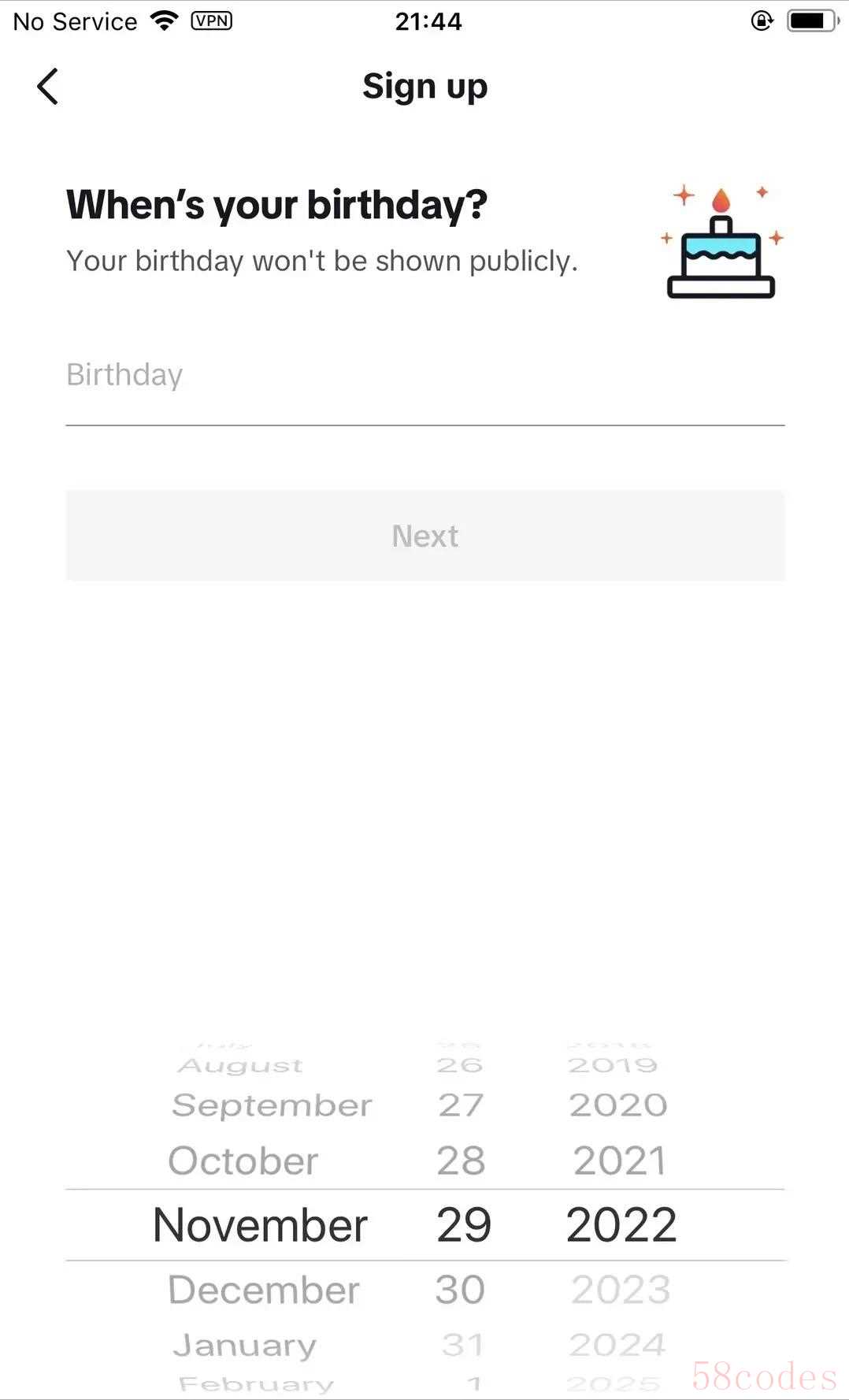Select October in the month picker
Image resolution: width=849 pixels, height=1400 pixels.
(243, 1160)
